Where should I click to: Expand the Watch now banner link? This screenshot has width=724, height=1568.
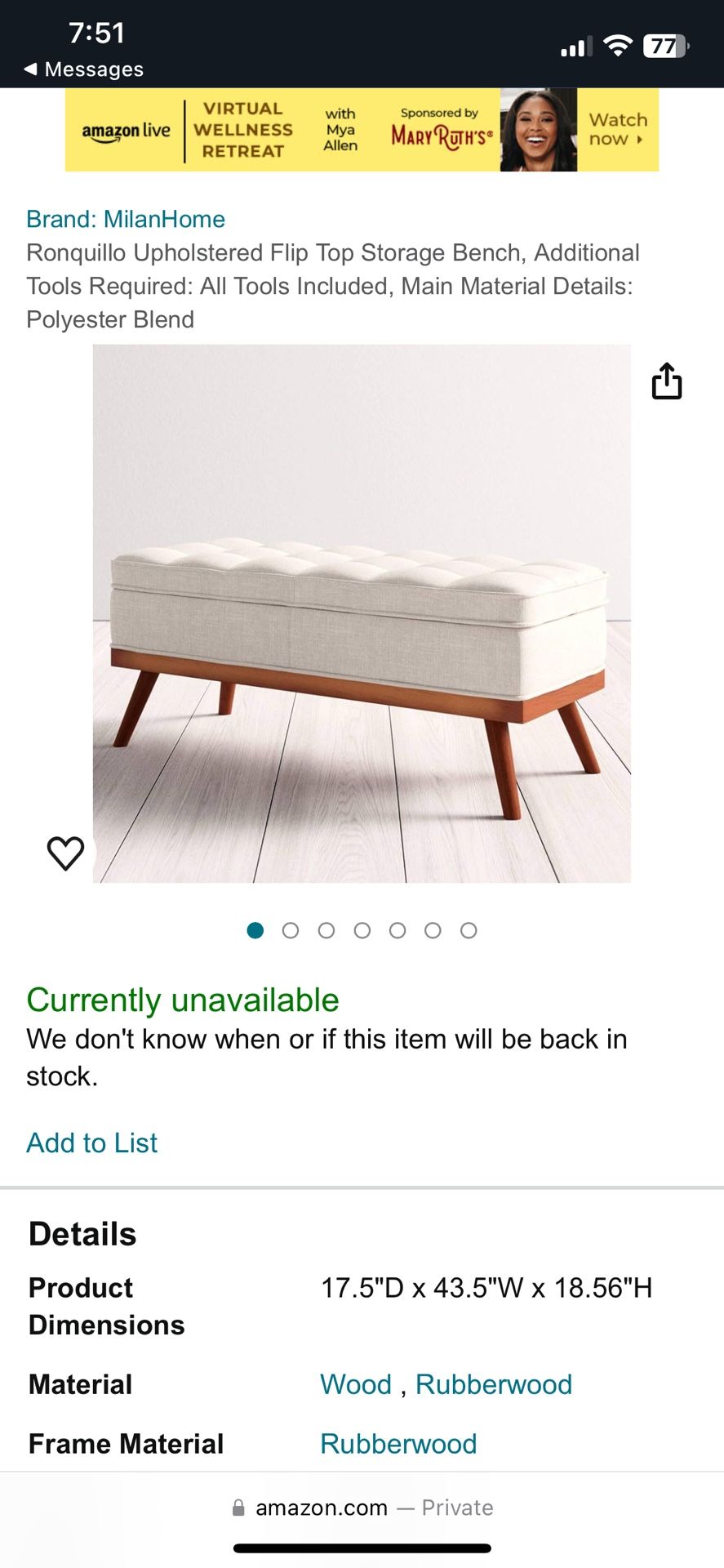[617, 130]
